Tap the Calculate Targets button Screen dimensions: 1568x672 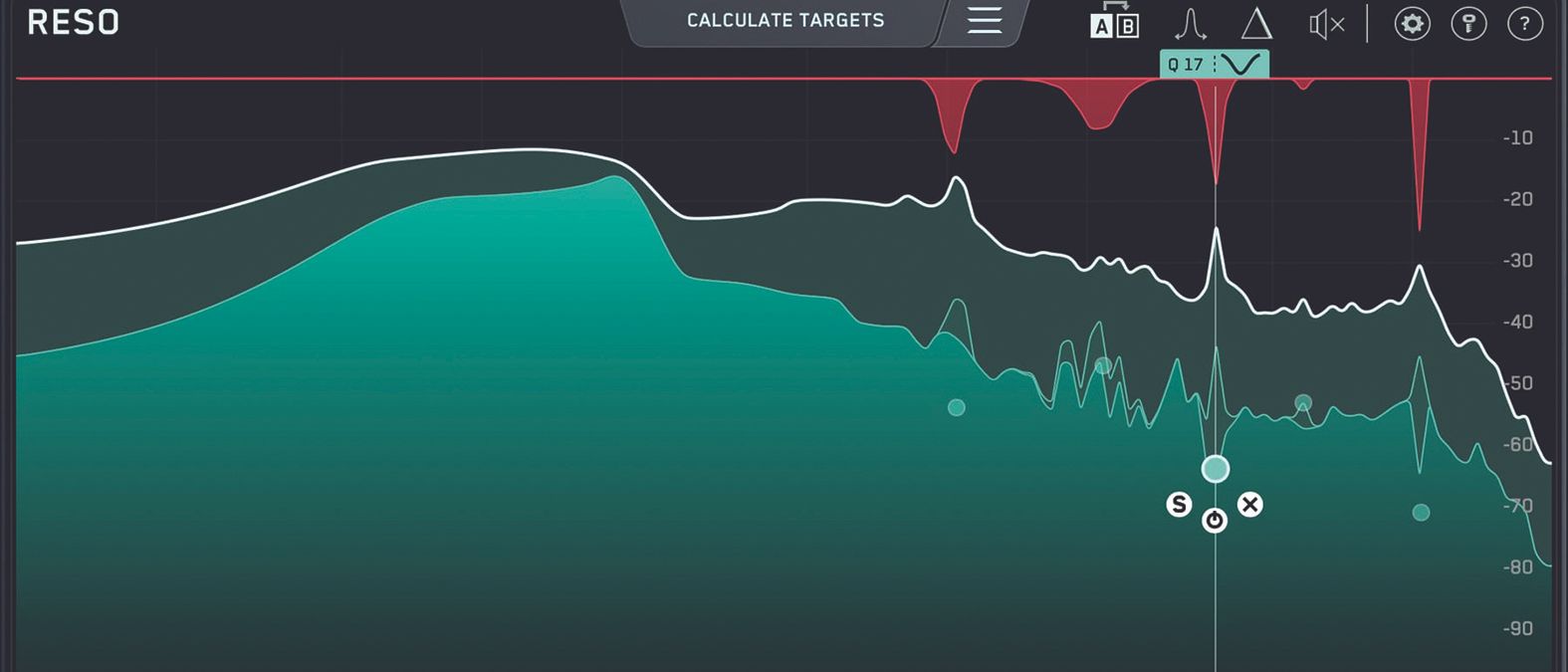pyautogui.click(x=784, y=21)
